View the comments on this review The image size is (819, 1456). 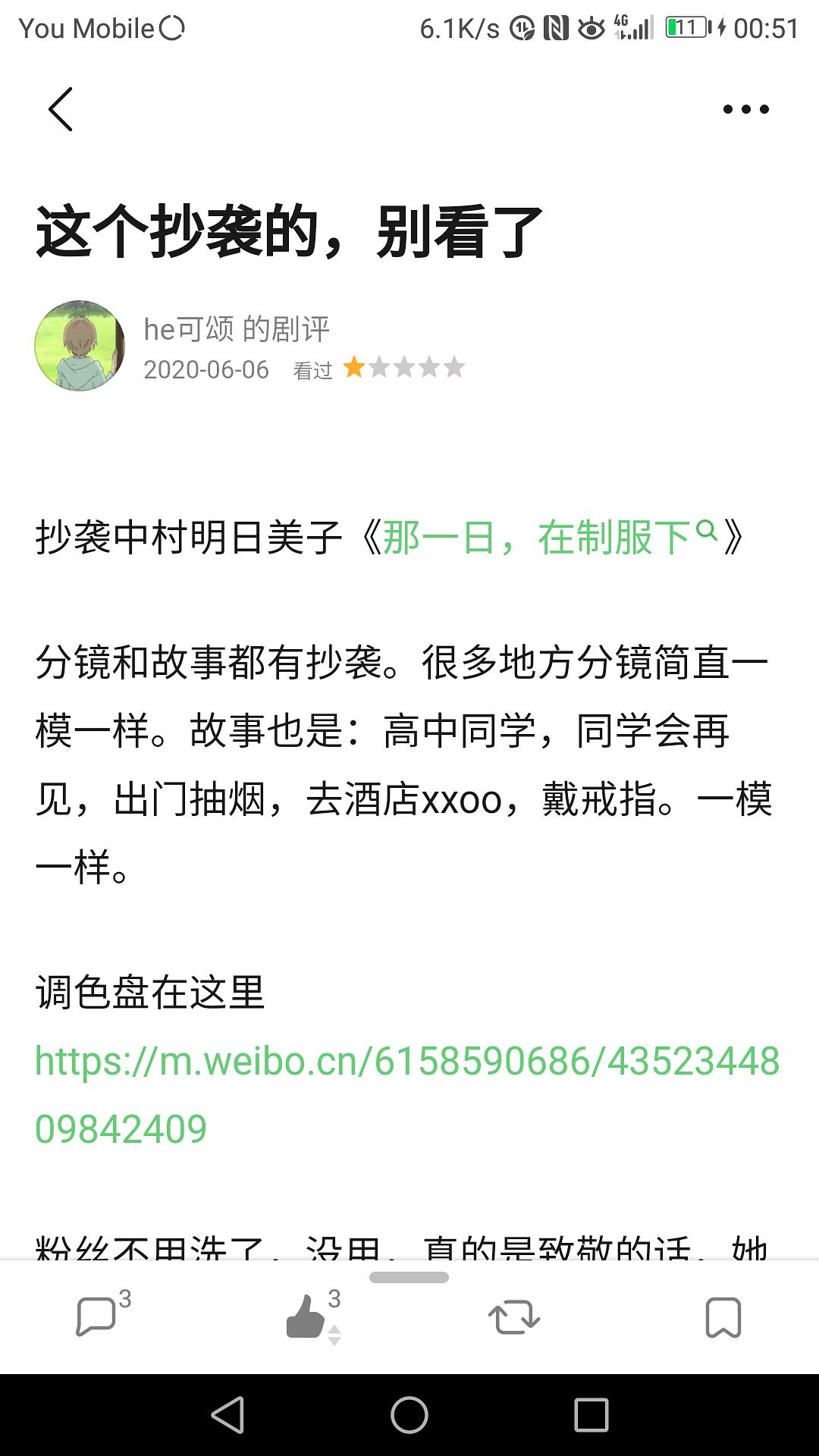(x=97, y=1316)
